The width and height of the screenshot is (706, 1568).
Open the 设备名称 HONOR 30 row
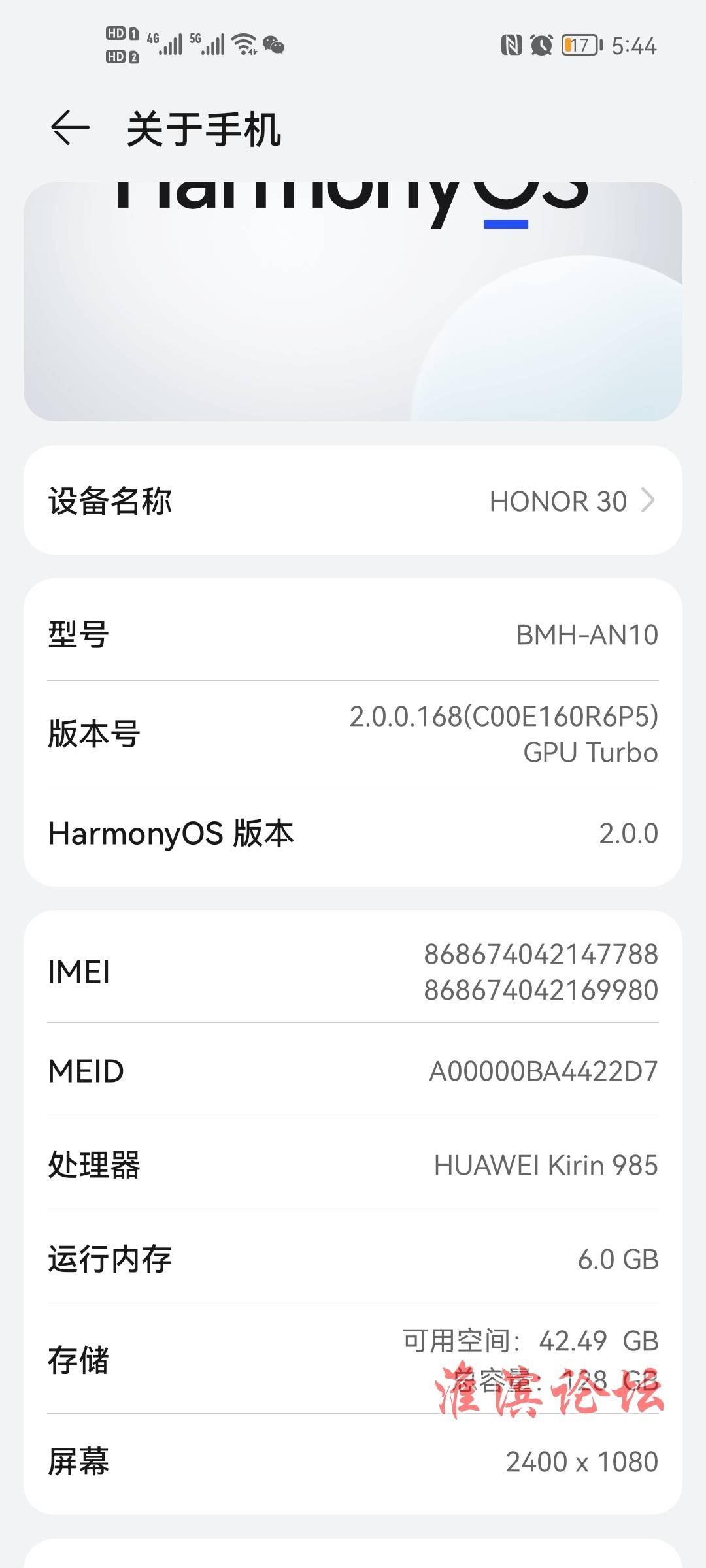pyautogui.click(x=353, y=500)
